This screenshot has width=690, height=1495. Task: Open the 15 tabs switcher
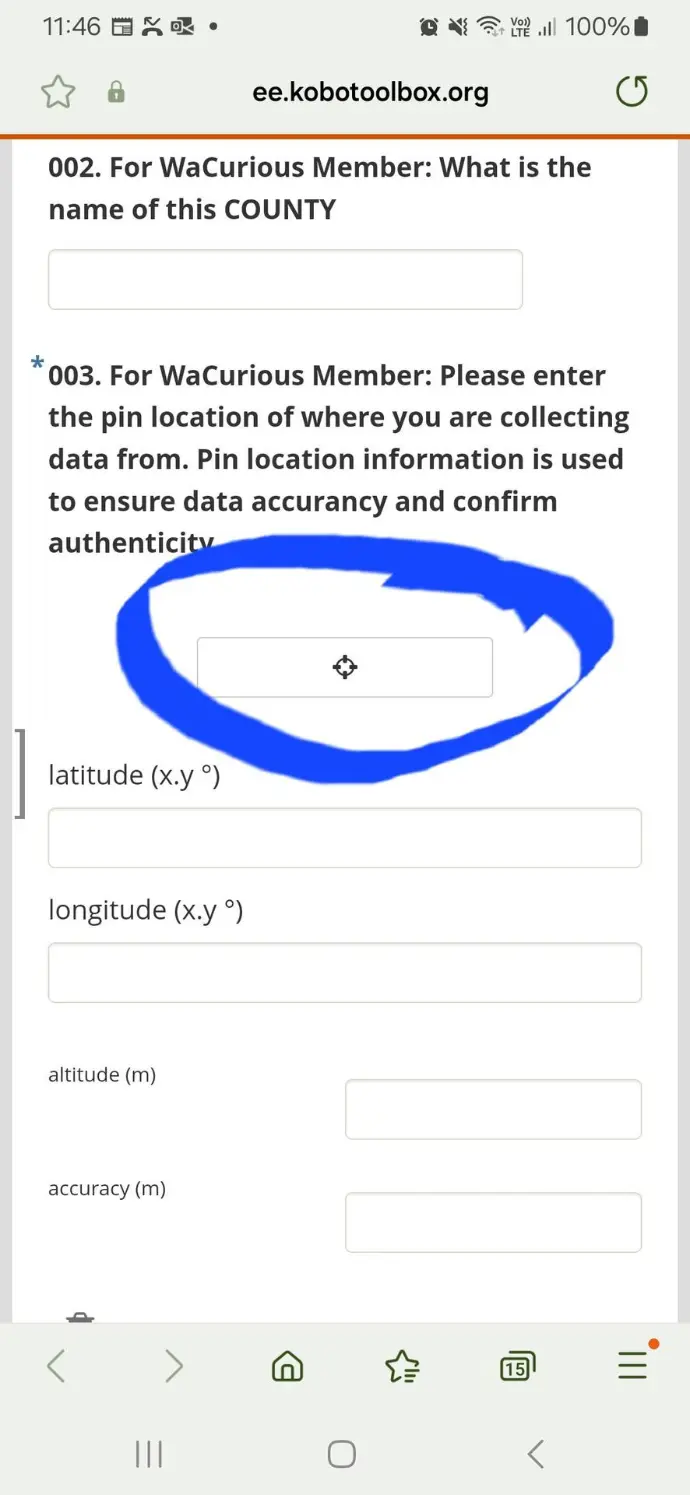click(517, 1365)
